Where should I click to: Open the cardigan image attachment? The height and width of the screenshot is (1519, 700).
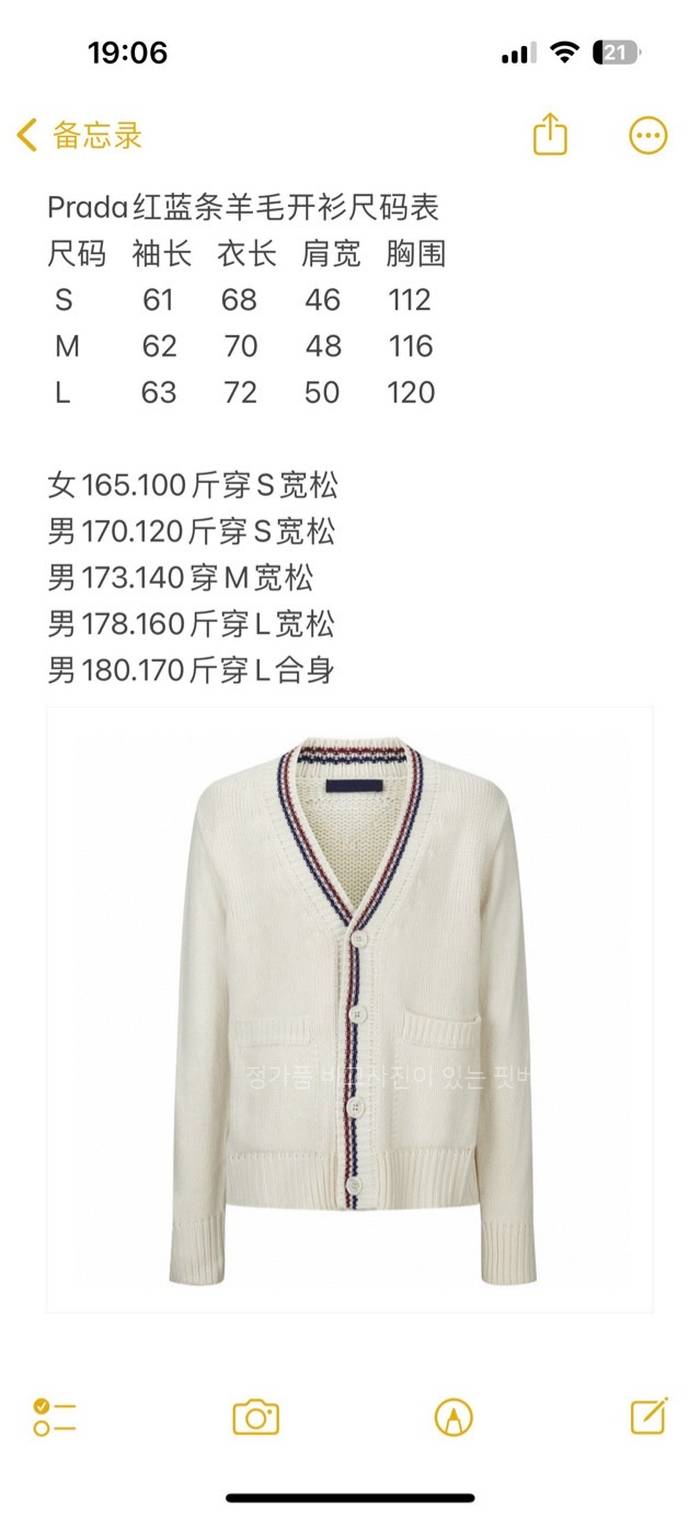coord(350,1010)
